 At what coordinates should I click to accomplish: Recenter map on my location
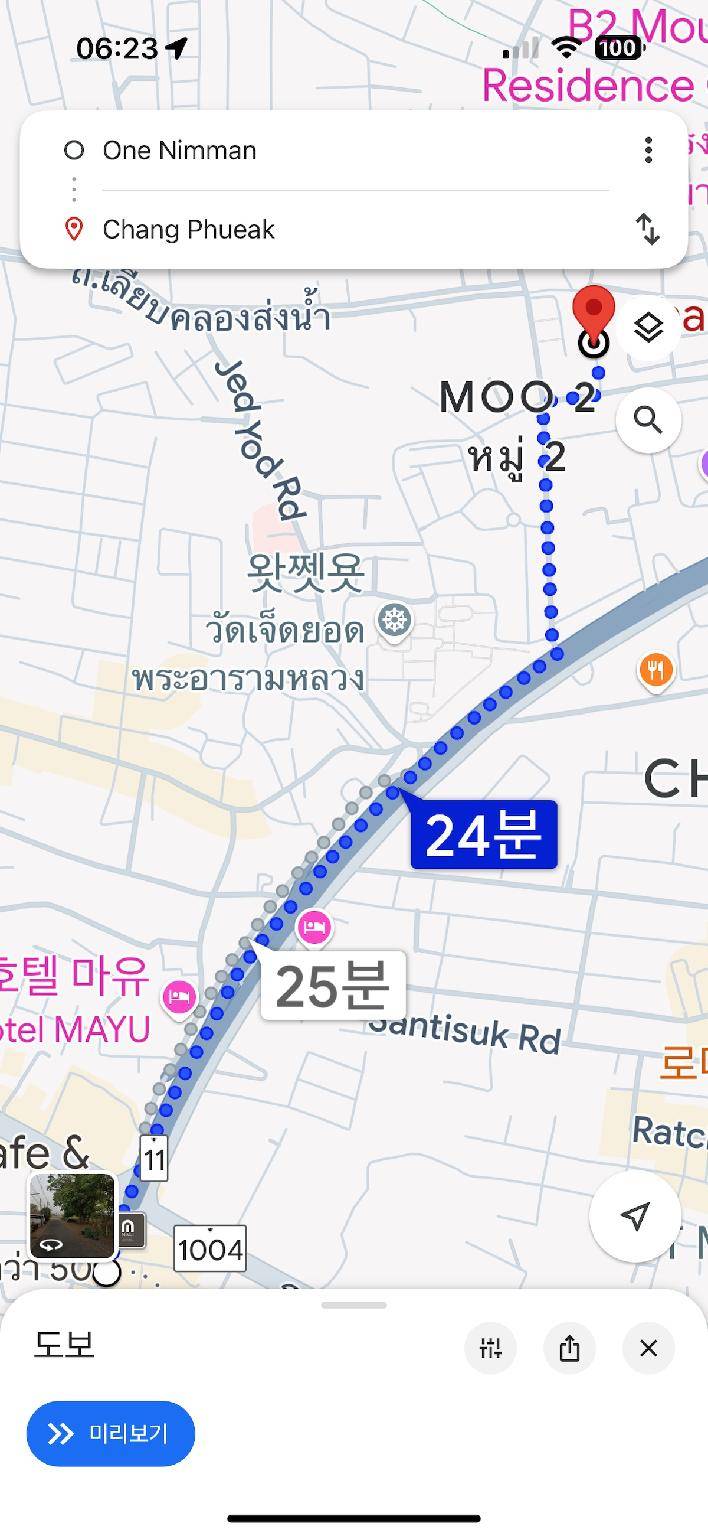(635, 1215)
